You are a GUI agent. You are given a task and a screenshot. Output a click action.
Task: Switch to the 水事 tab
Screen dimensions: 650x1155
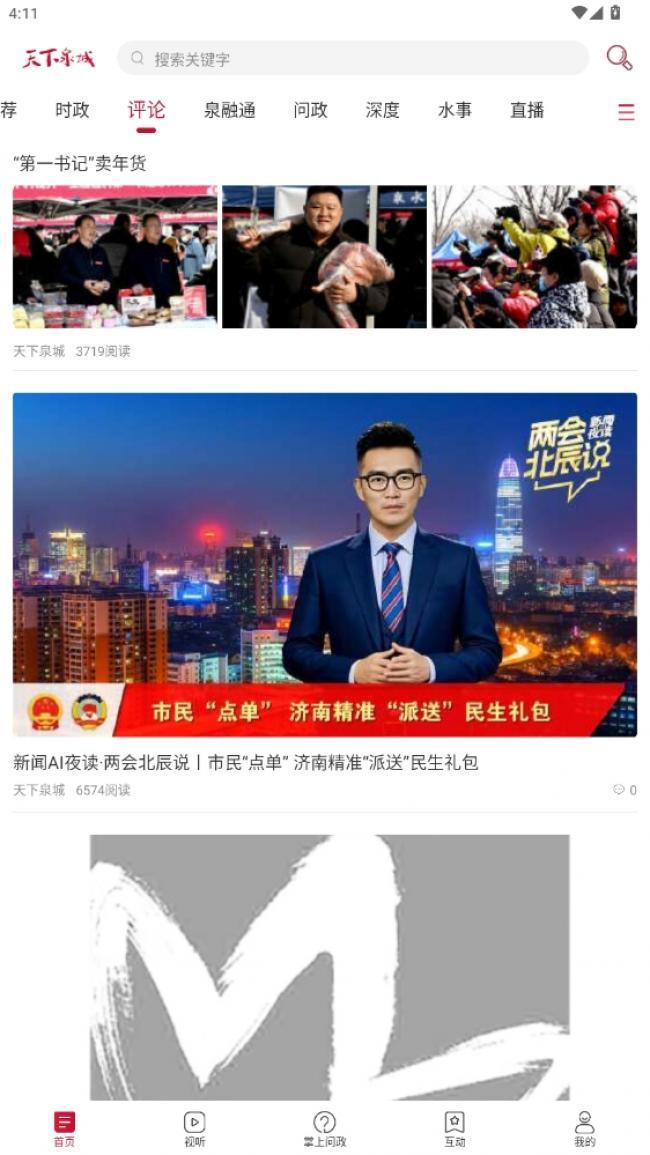click(455, 110)
